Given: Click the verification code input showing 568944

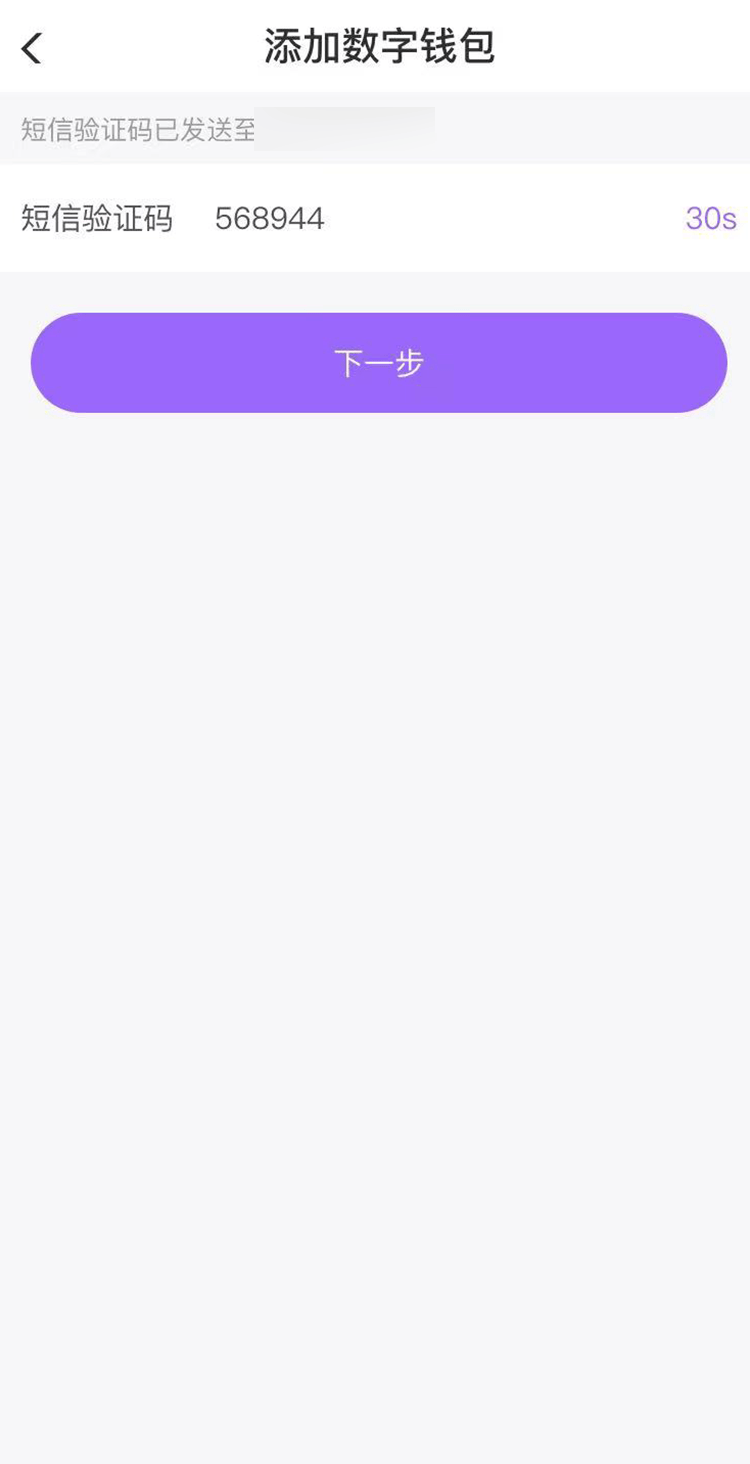Looking at the screenshot, I should coord(267,219).
